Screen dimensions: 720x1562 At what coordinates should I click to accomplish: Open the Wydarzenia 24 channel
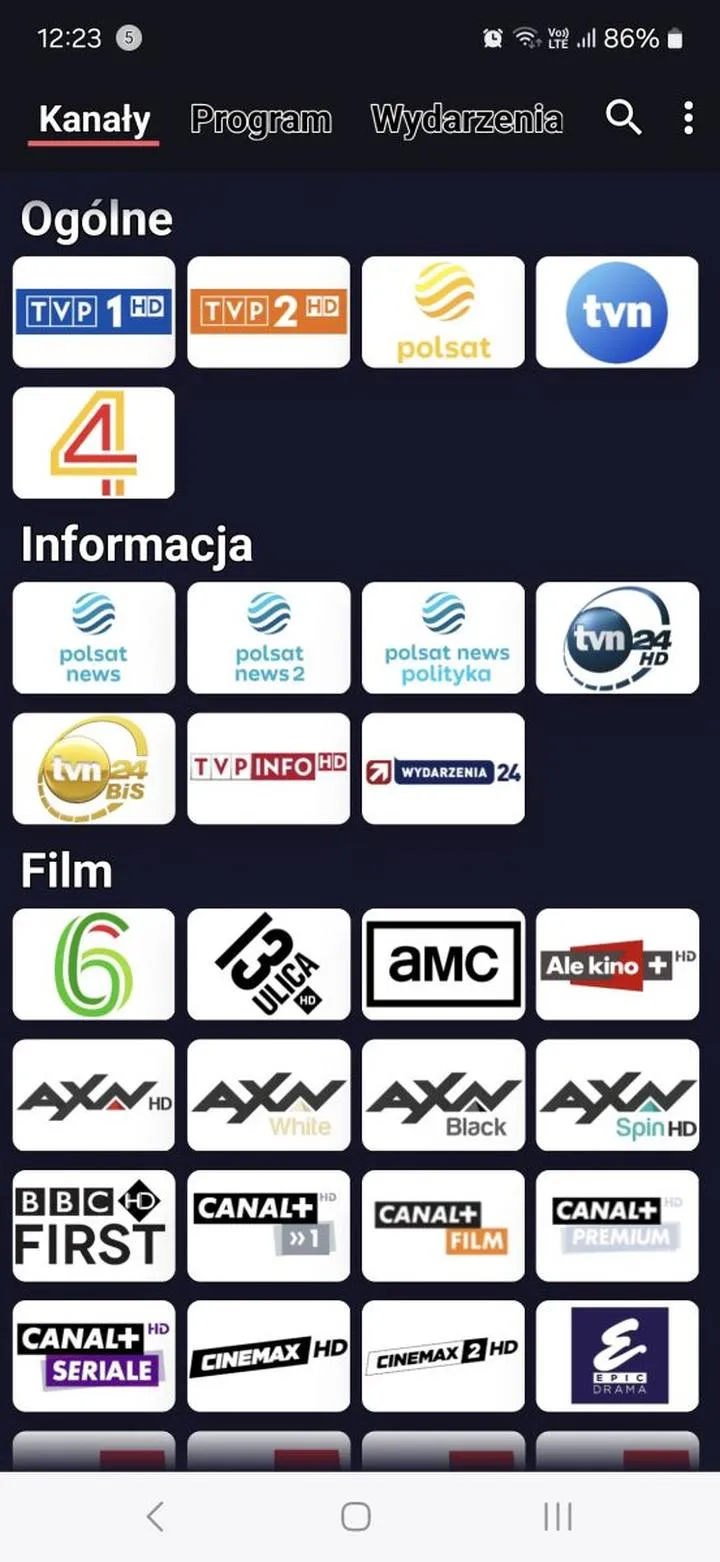pos(443,768)
